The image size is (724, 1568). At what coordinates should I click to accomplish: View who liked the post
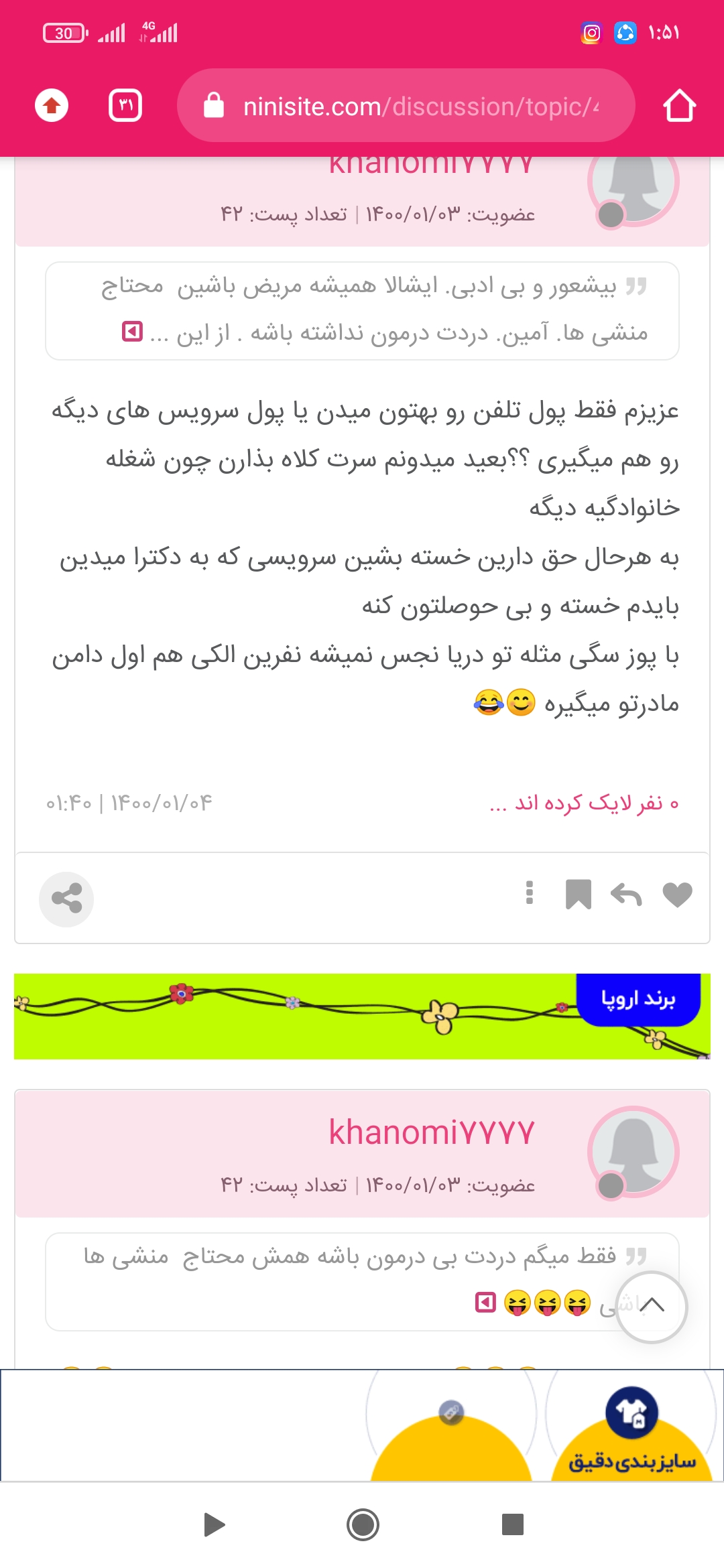coord(584,803)
